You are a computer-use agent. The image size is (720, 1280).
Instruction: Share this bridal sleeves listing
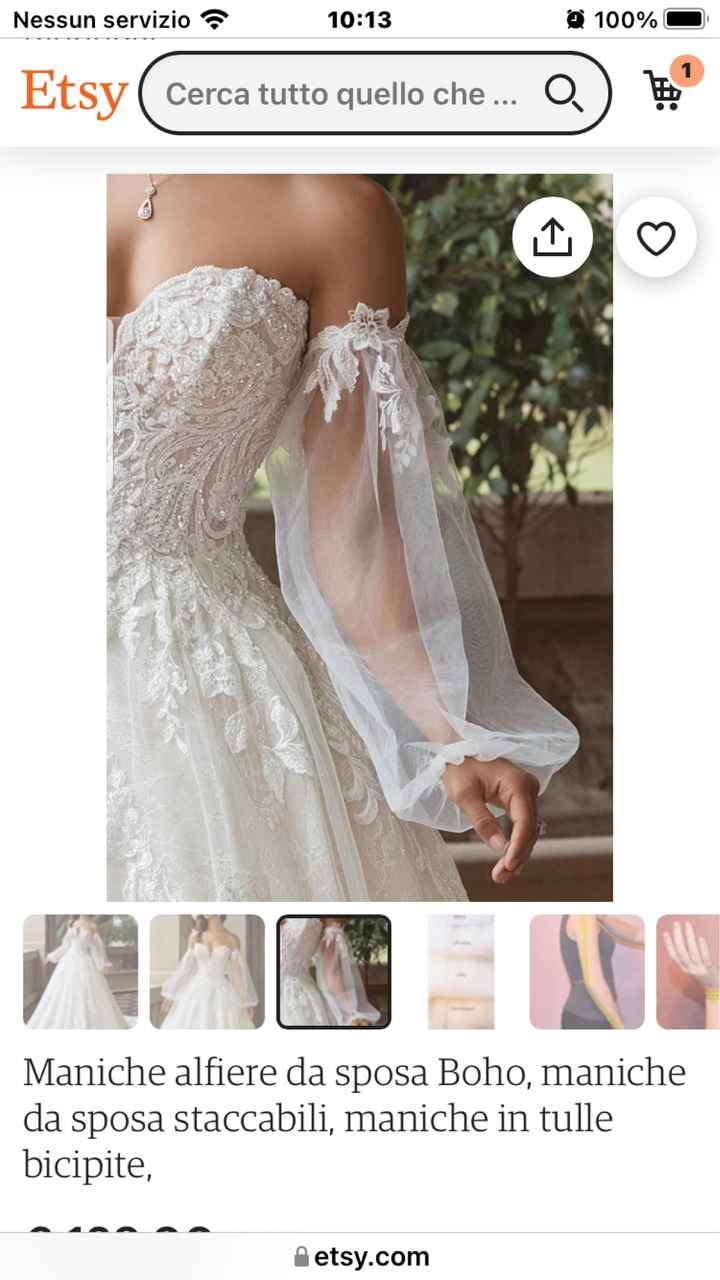552,238
